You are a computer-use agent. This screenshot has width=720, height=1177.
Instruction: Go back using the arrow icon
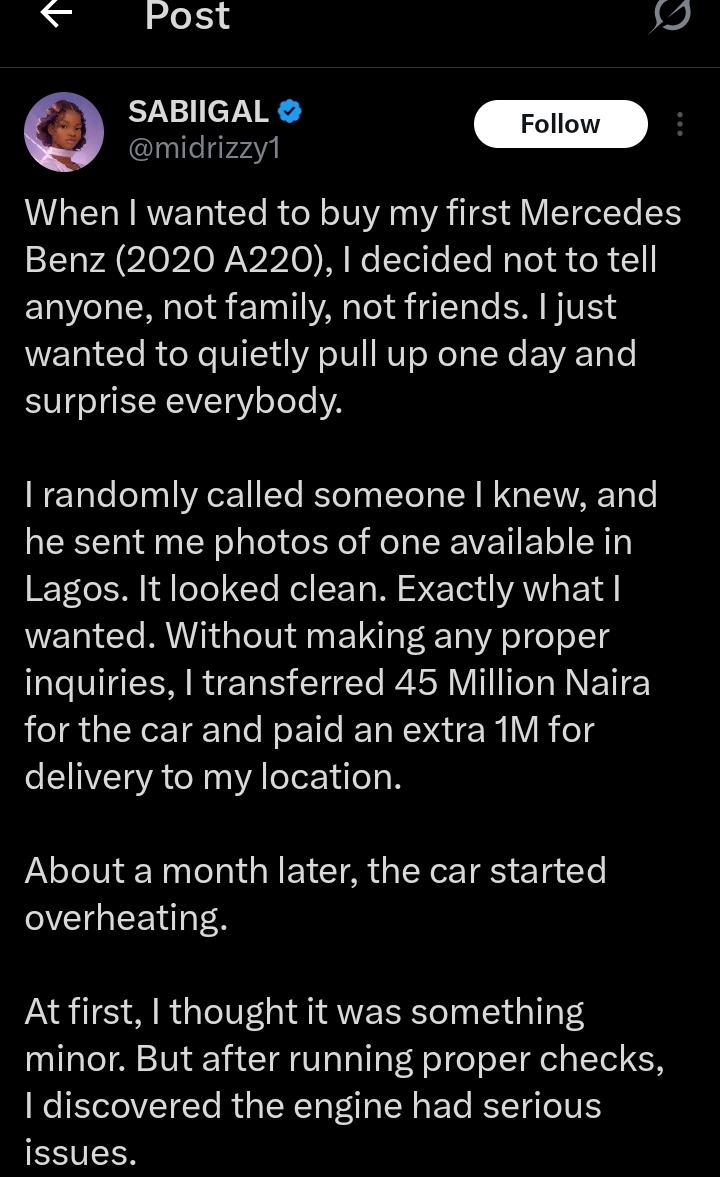pyautogui.click(x=58, y=15)
